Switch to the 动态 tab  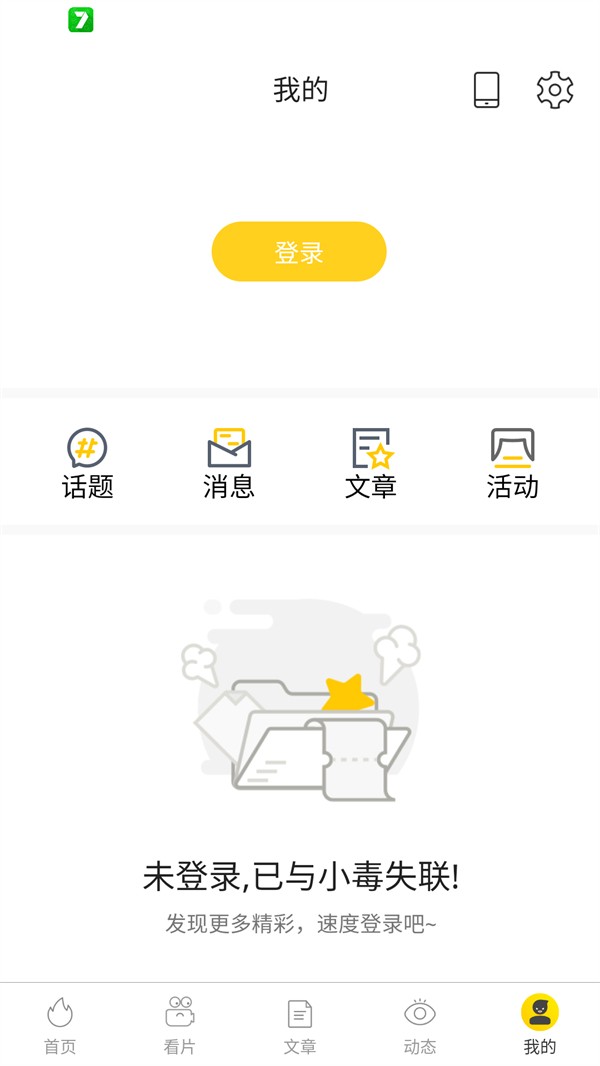[420, 1025]
